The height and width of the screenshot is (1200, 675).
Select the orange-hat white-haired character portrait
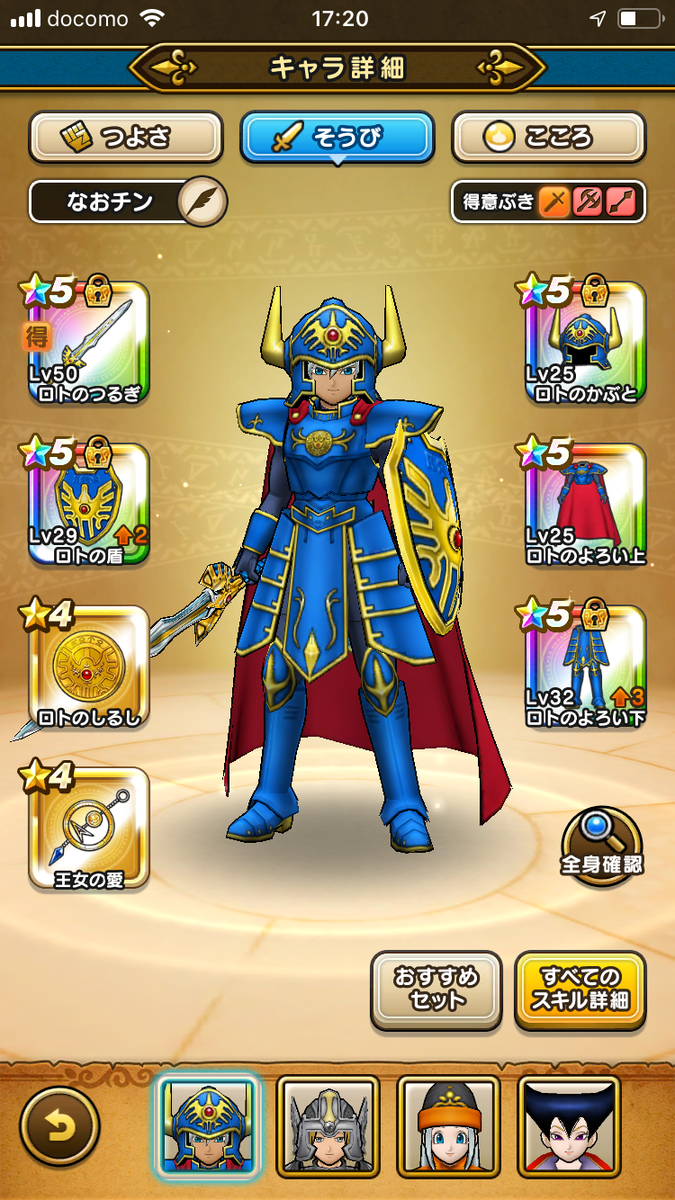(x=449, y=1126)
